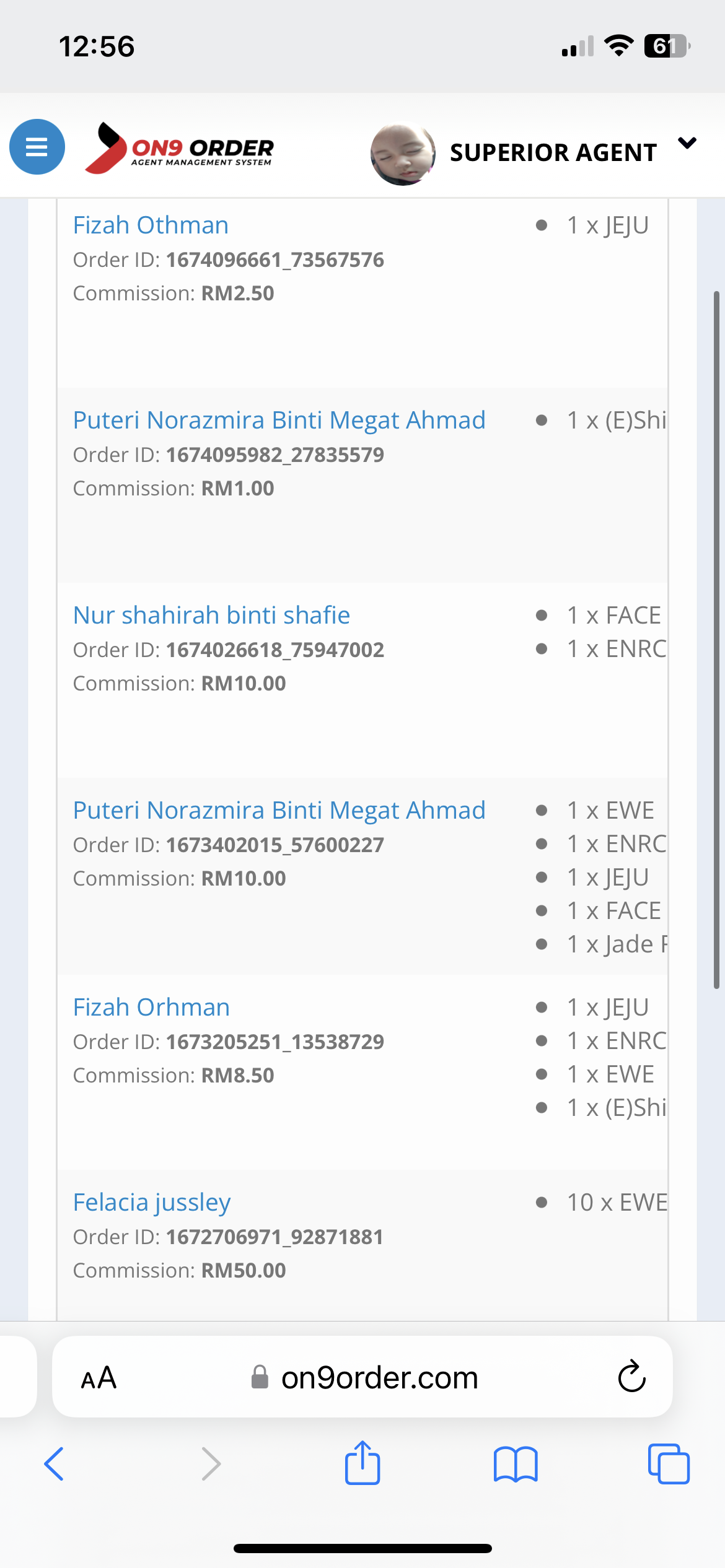Reload the current page
This screenshot has height=1568, width=725.
[x=631, y=1377]
